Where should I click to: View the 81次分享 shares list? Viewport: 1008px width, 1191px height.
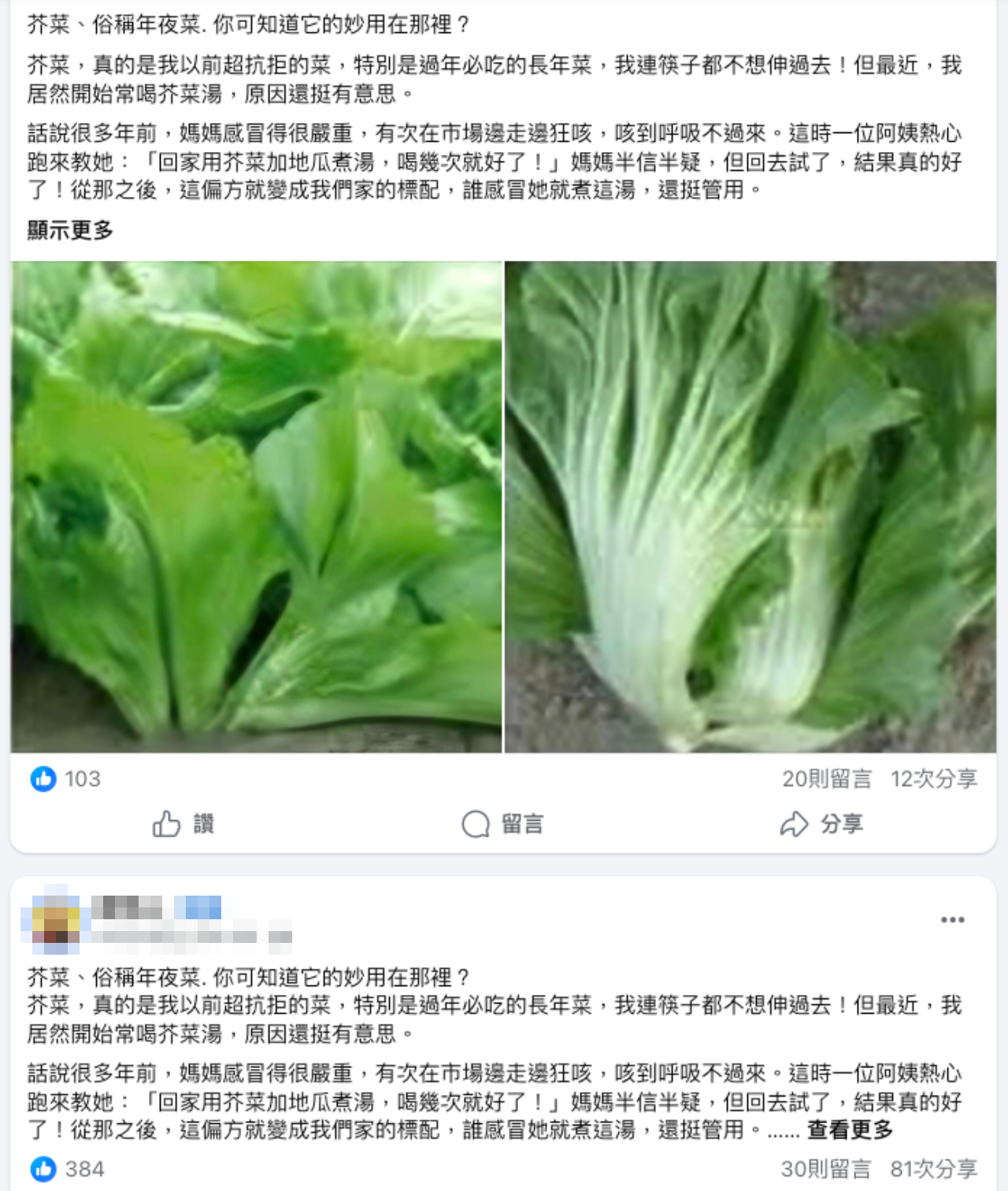934,1169
